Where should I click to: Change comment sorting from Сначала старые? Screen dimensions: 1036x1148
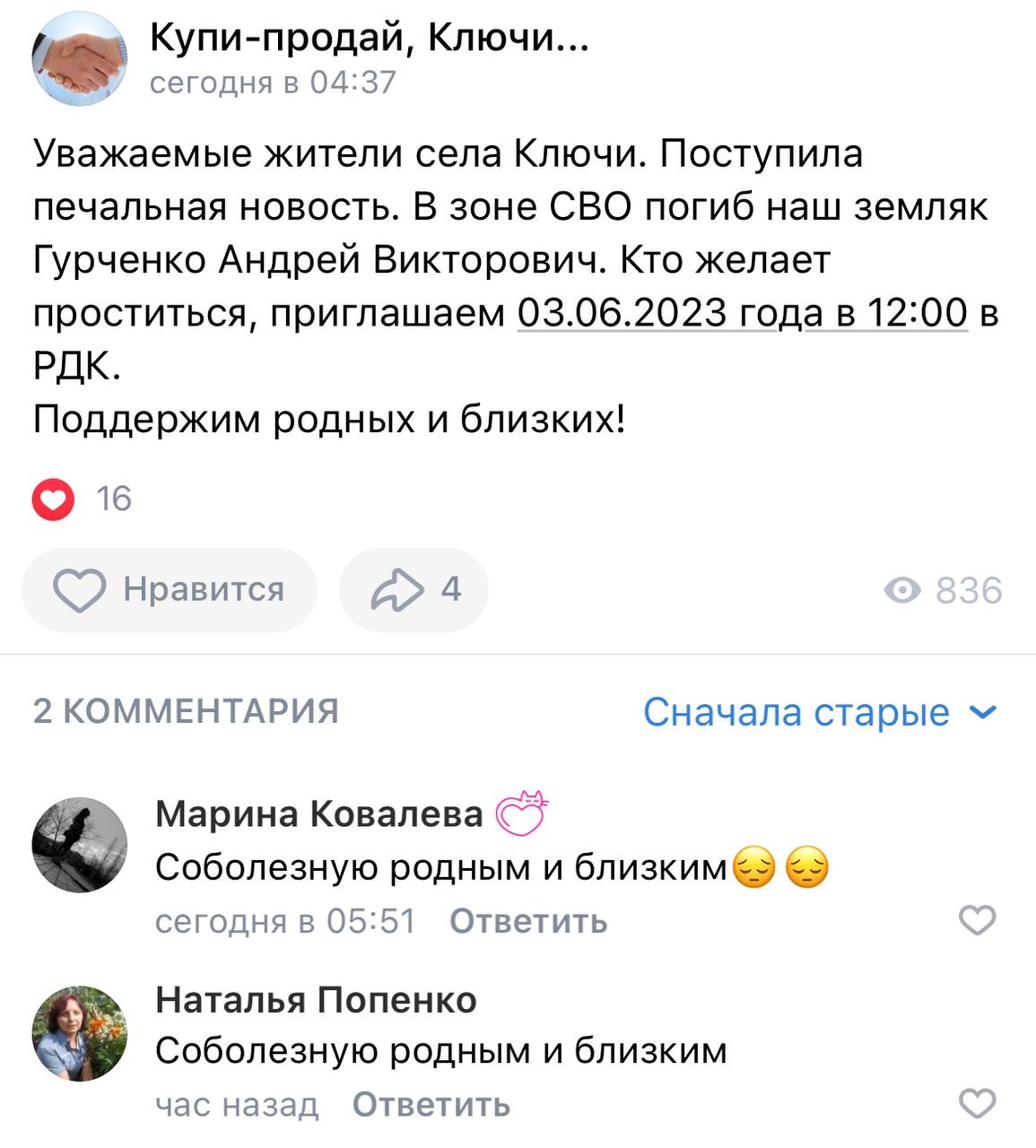coord(820,713)
